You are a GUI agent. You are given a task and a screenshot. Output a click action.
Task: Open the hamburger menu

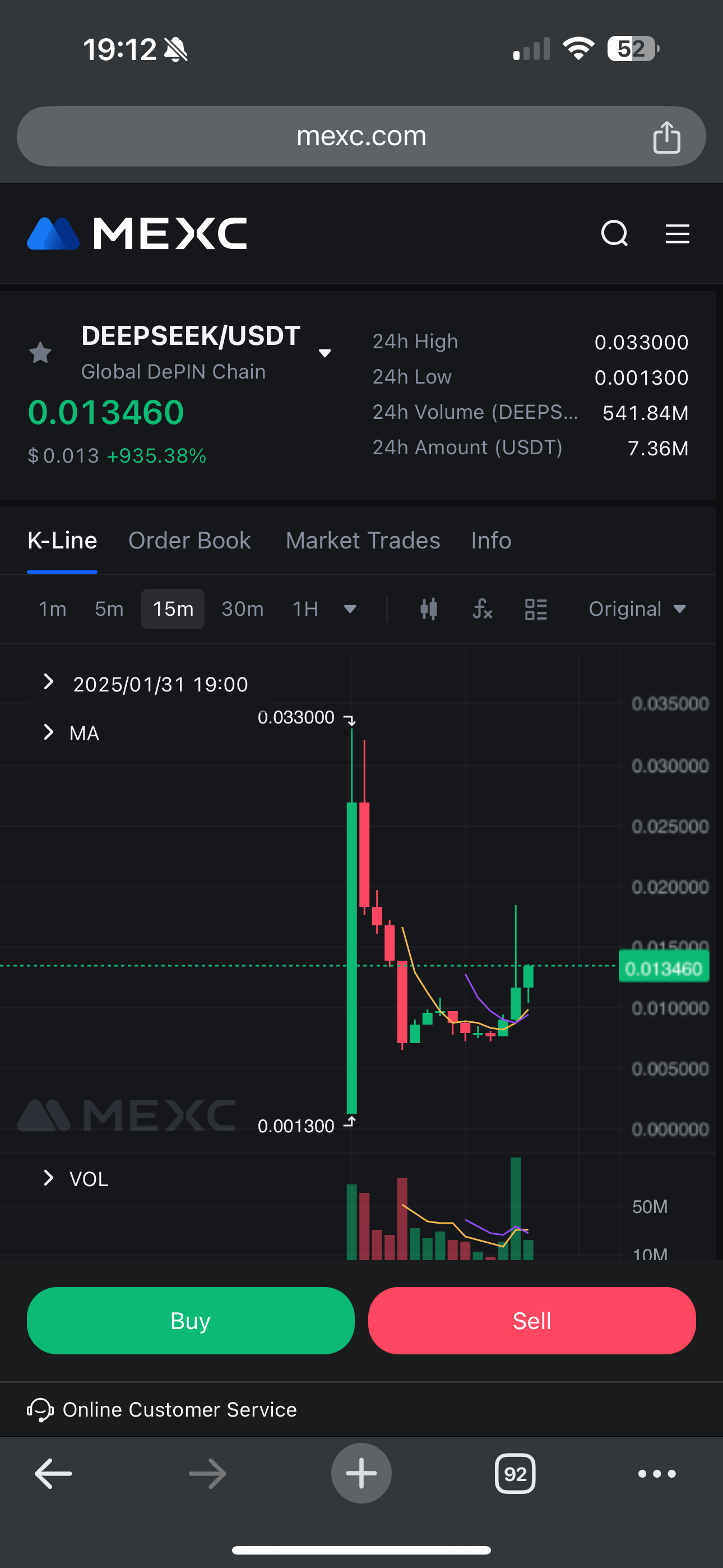pyautogui.click(x=676, y=233)
